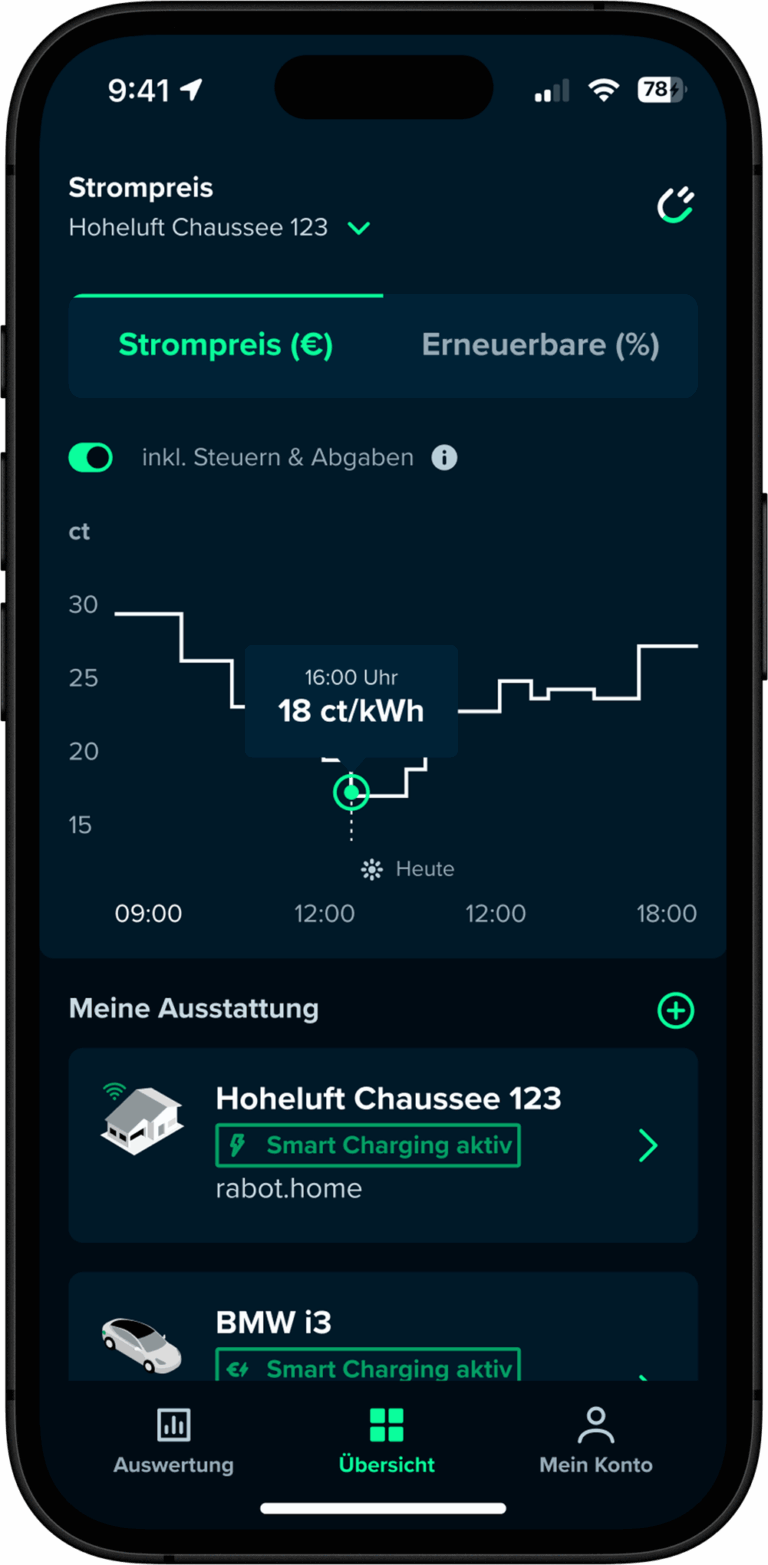
Task: Go to the Auswertung tab
Action: 174,1440
